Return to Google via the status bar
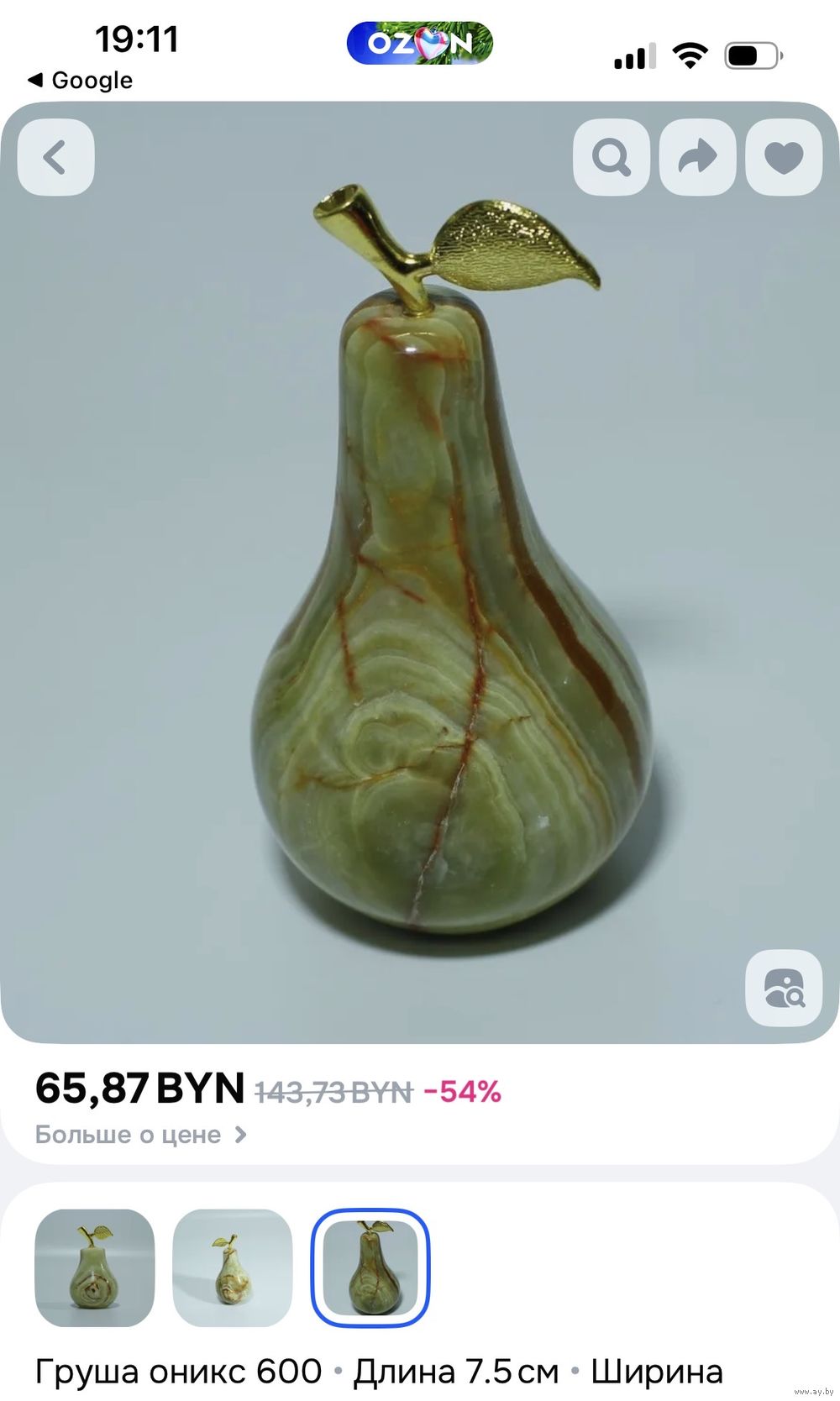840x1401 pixels. (81, 81)
